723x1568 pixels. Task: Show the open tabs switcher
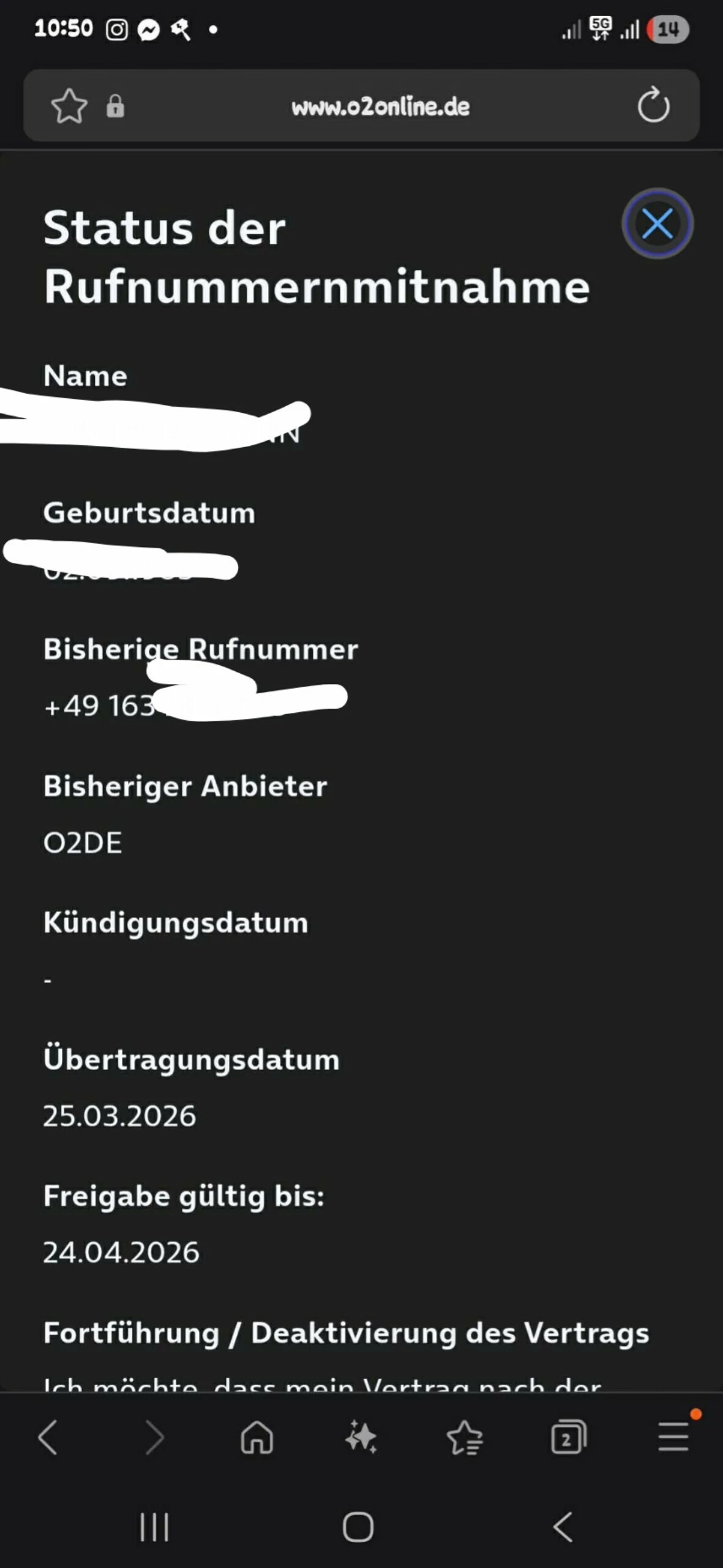pos(569,1437)
